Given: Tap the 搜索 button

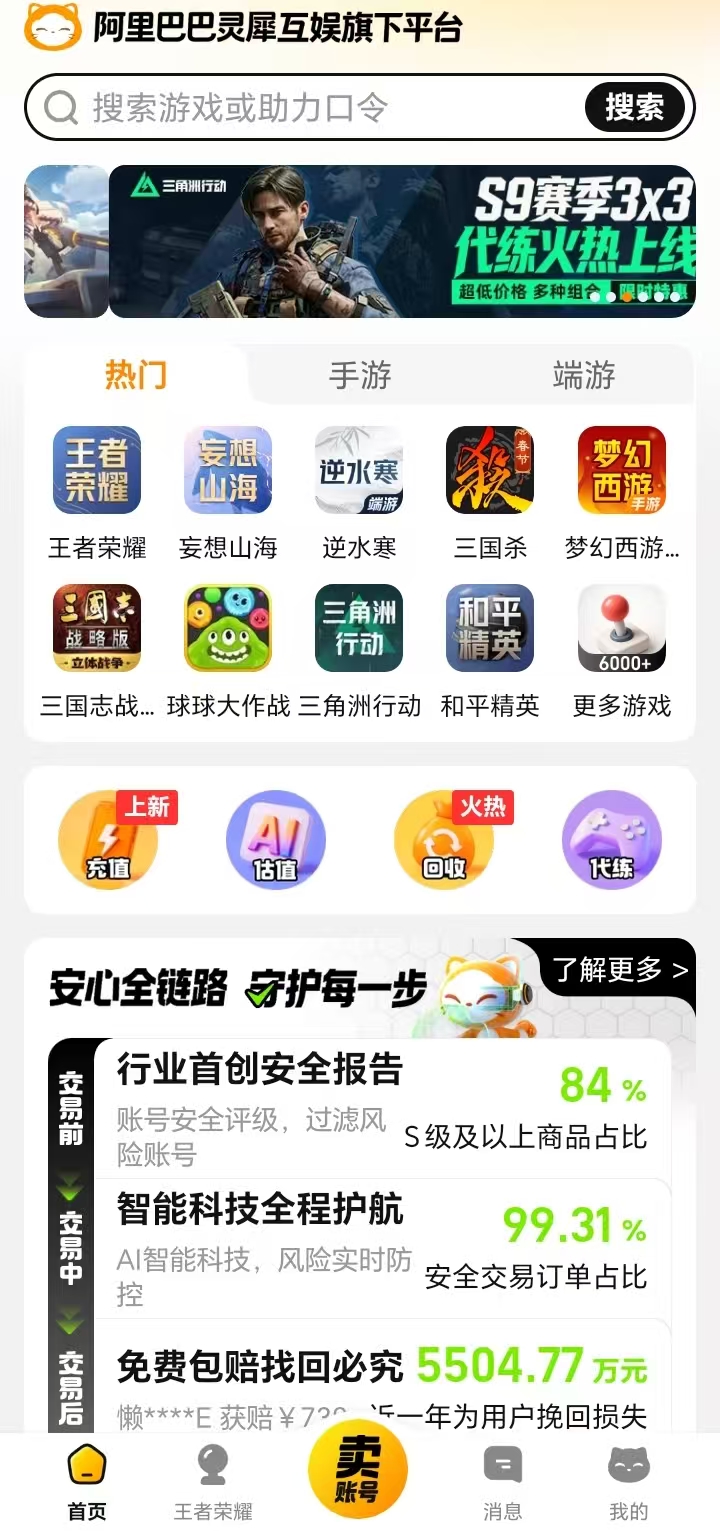Looking at the screenshot, I should [634, 107].
